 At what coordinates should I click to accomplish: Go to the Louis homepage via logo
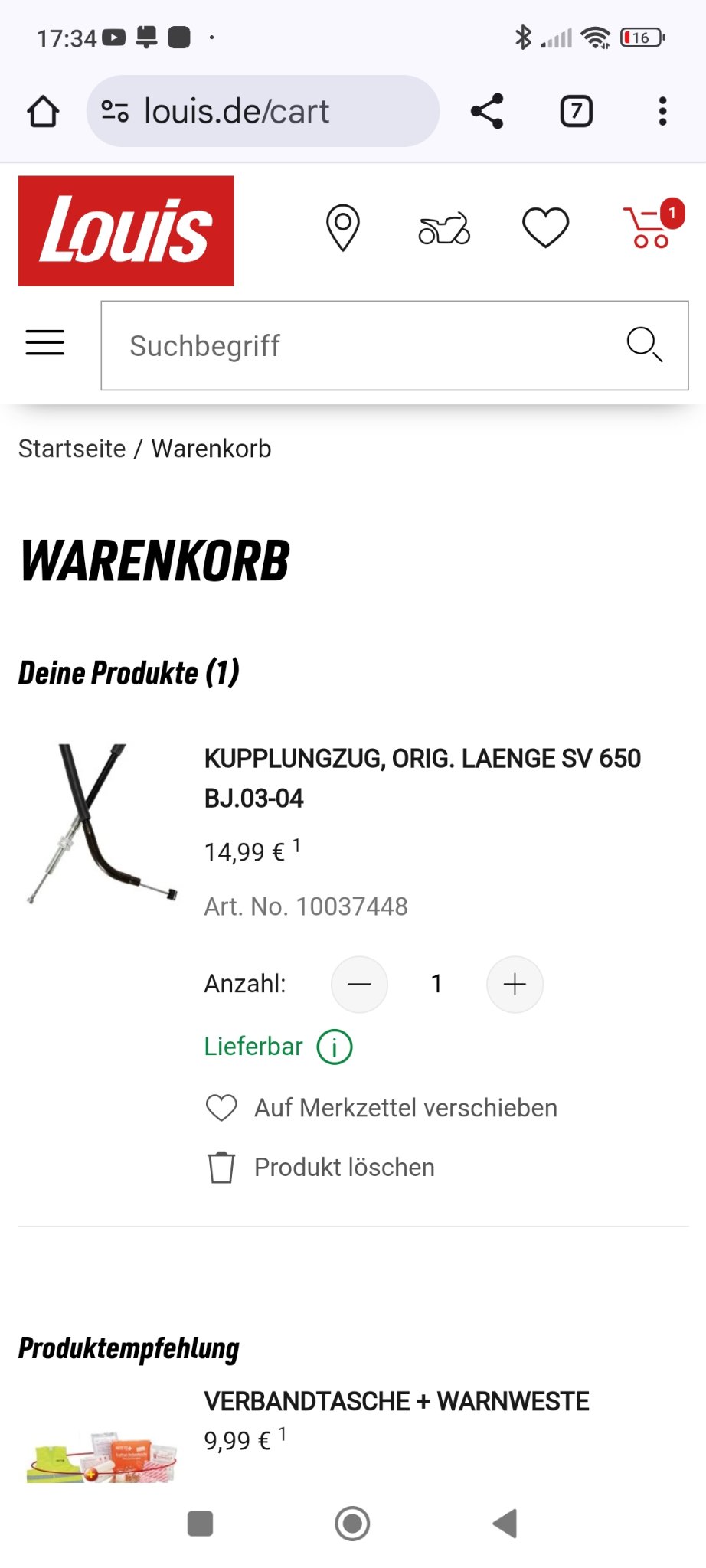(x=126, y=230)
